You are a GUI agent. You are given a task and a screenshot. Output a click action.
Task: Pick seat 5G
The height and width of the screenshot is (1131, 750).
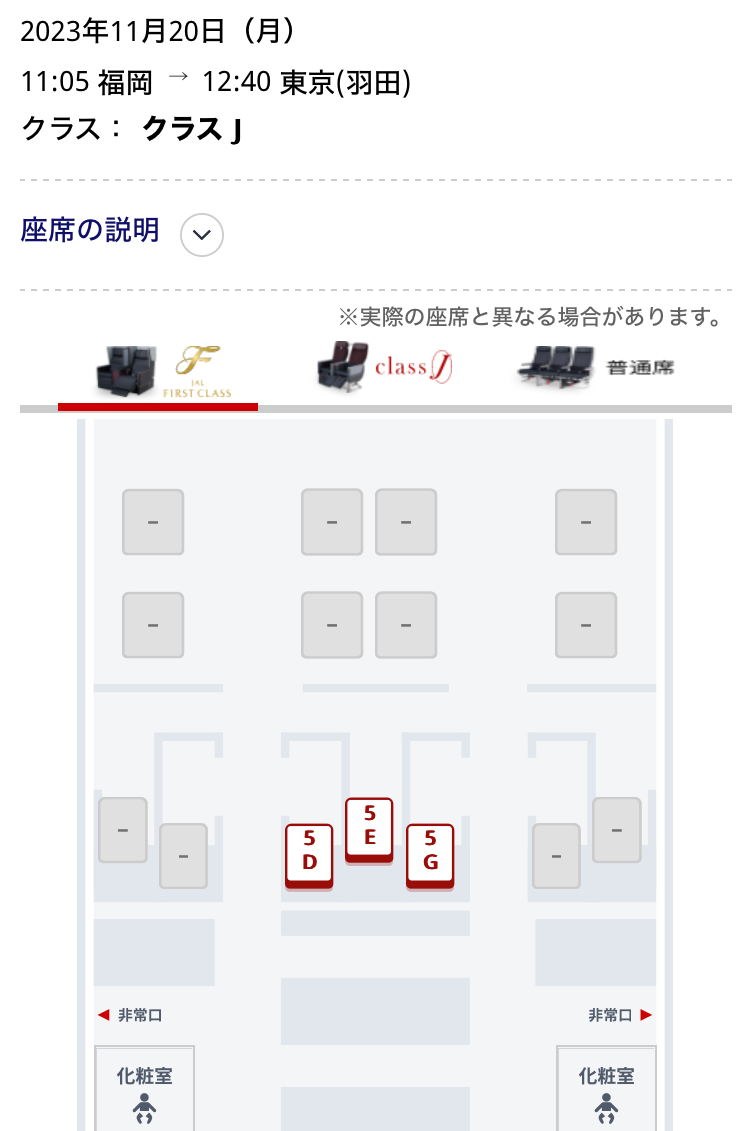[x=430, y=854]
